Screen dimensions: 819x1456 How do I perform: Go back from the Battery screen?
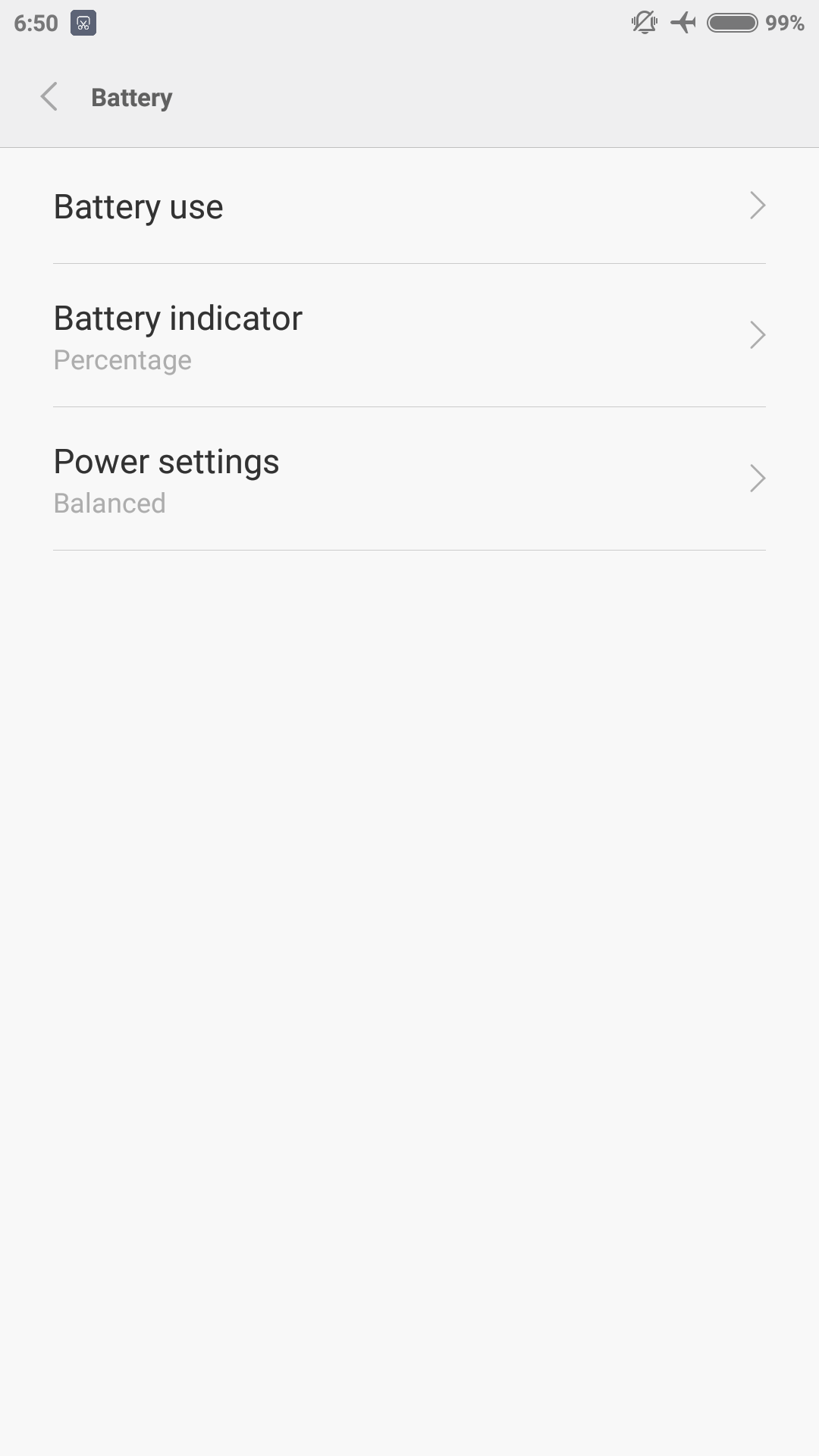pyautogui.click(x=49, y=97)
